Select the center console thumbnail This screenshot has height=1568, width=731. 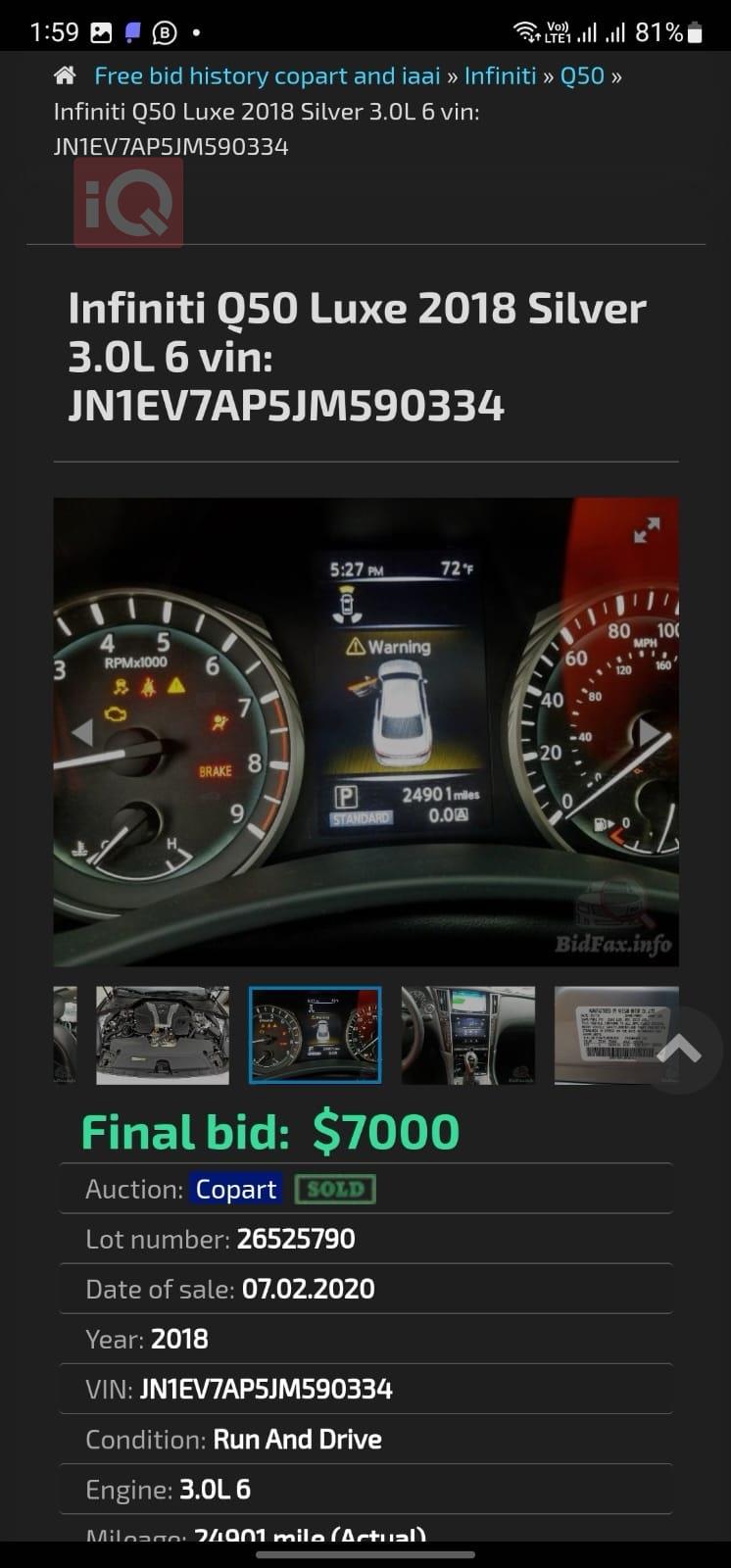click(467, 1035)
